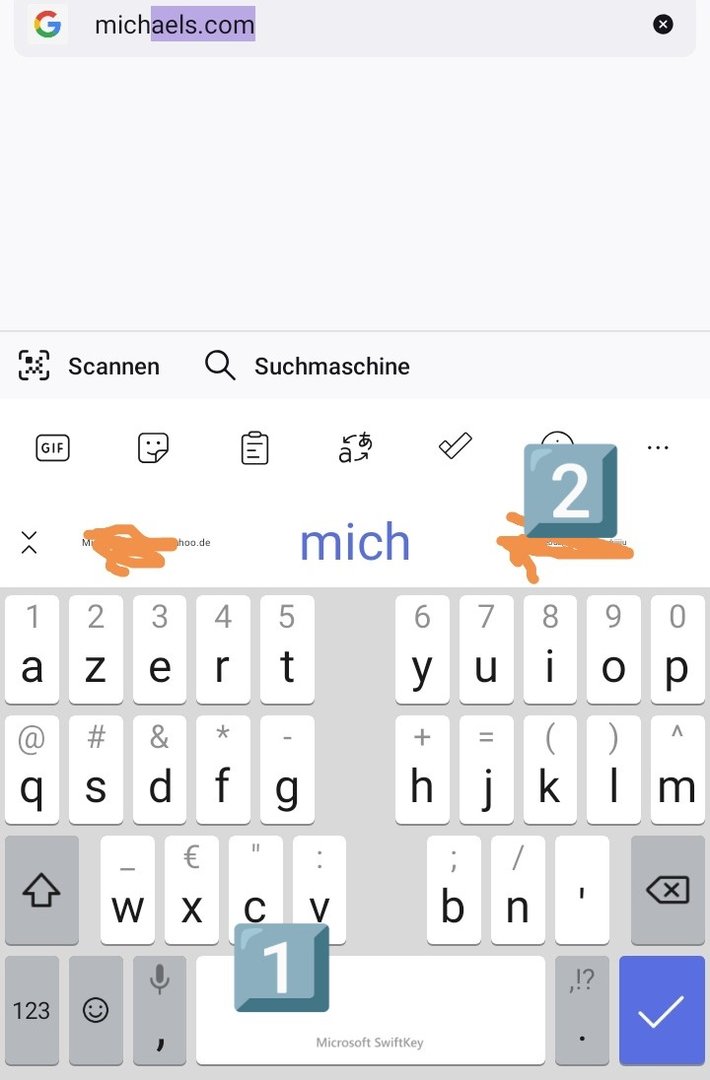The image size is (710, 1080).
Task: Open the keyboard toolbar overflow menu
Action: (x=657, y=448)
